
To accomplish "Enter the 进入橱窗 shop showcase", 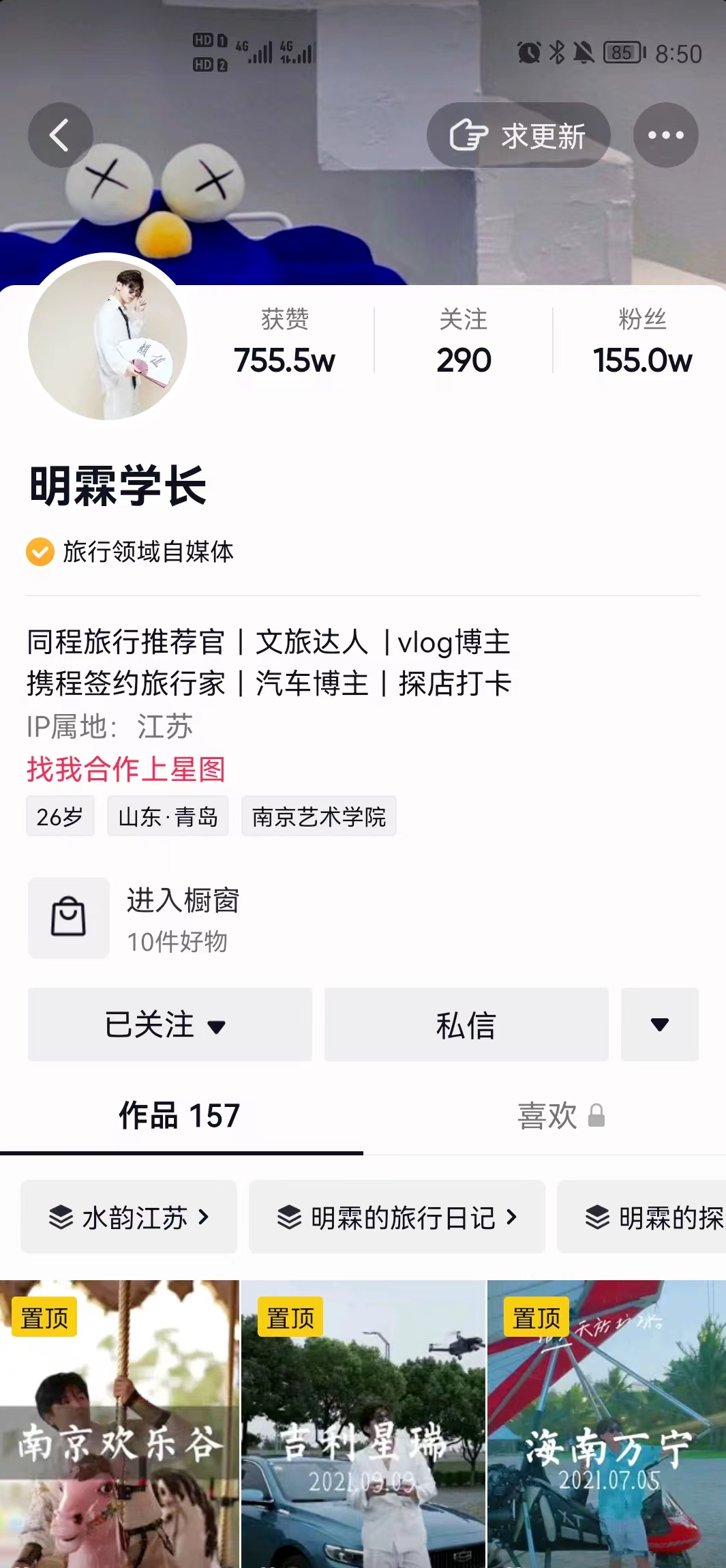I will pos(134,918).
